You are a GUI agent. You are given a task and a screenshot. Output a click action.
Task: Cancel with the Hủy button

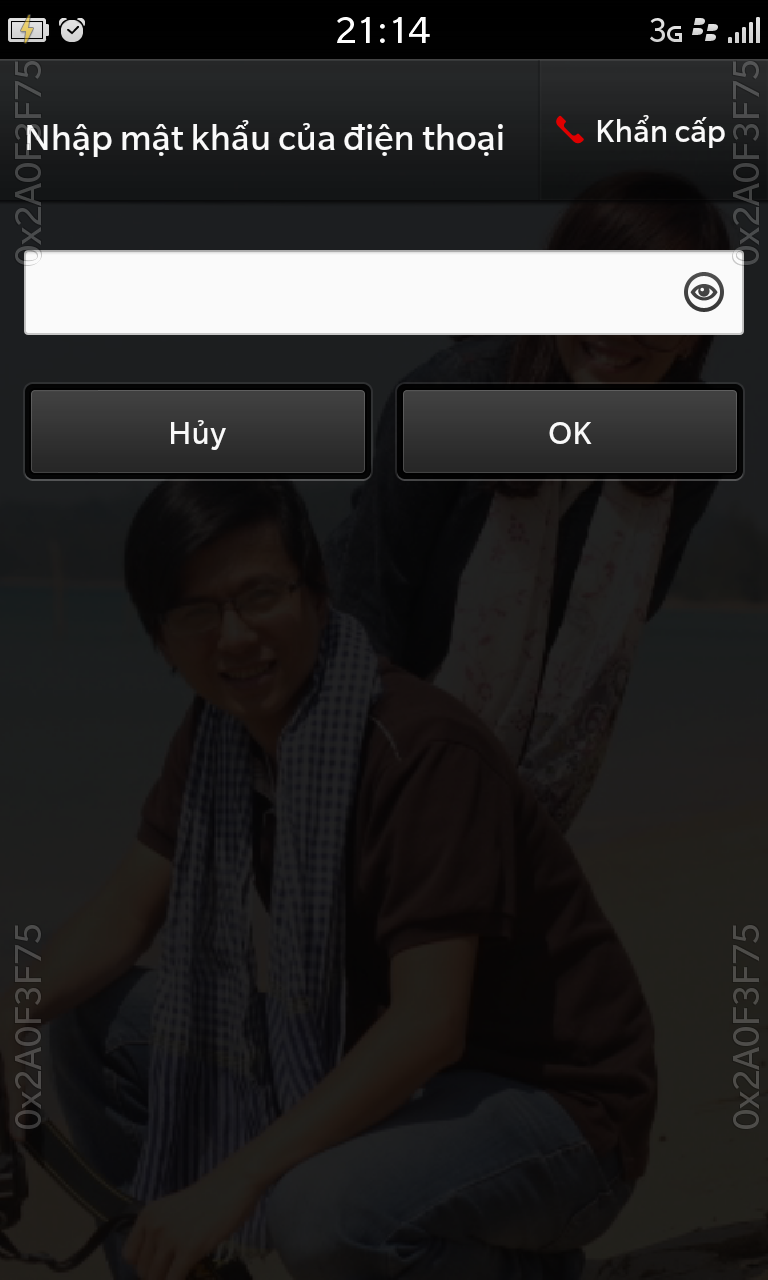(x=198, y=432)
